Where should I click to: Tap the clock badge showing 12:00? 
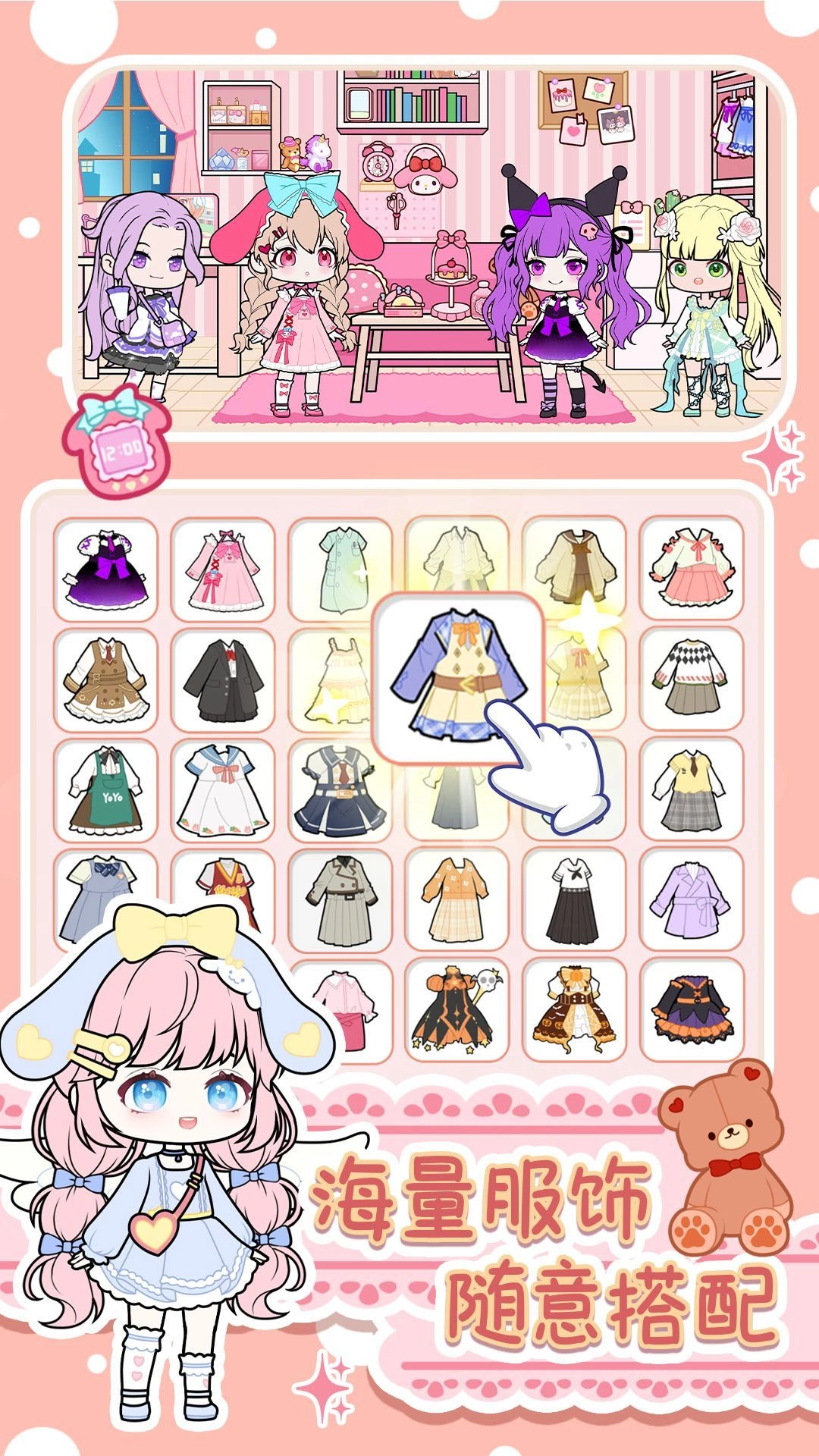(x=121, y=447)
